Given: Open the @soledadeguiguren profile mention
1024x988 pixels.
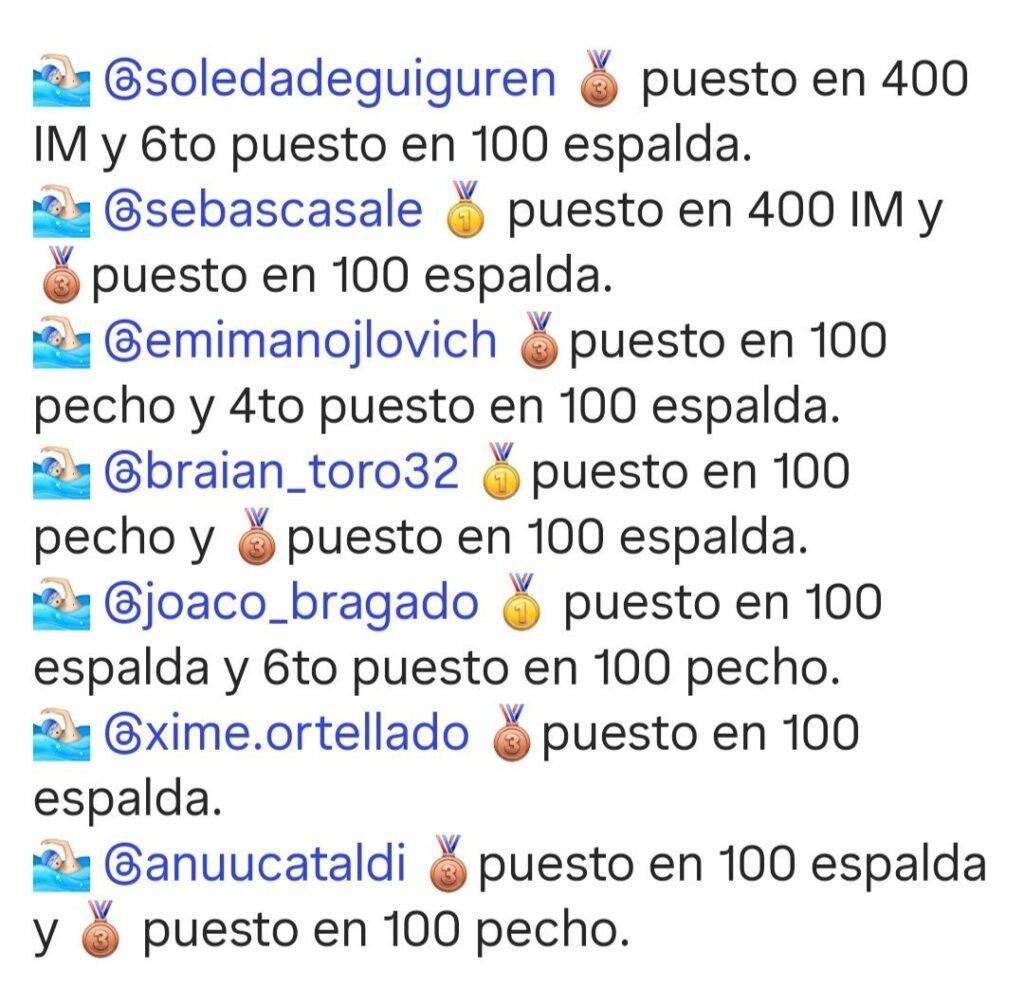Looking at the screenshot, I should click(x=330, y=81).
